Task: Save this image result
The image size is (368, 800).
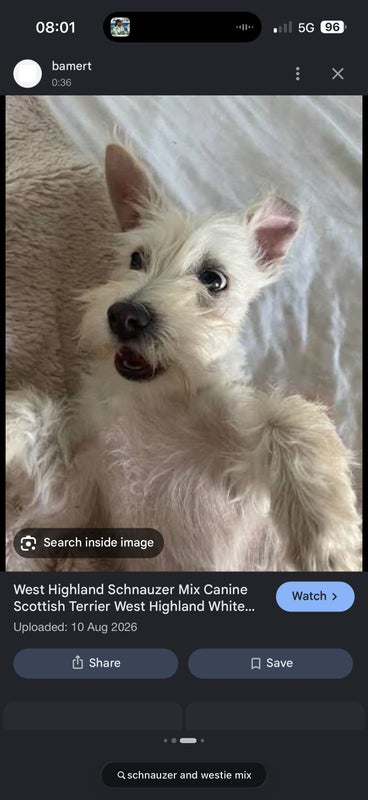Action: [x=271, y=663]
